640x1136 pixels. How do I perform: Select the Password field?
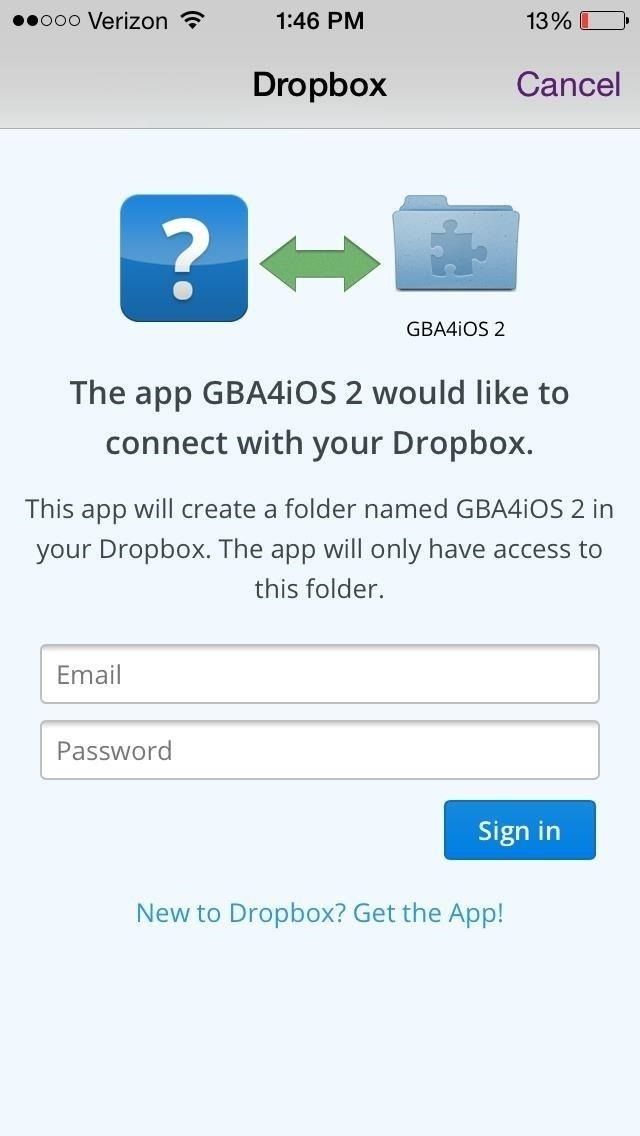(319, 750)
